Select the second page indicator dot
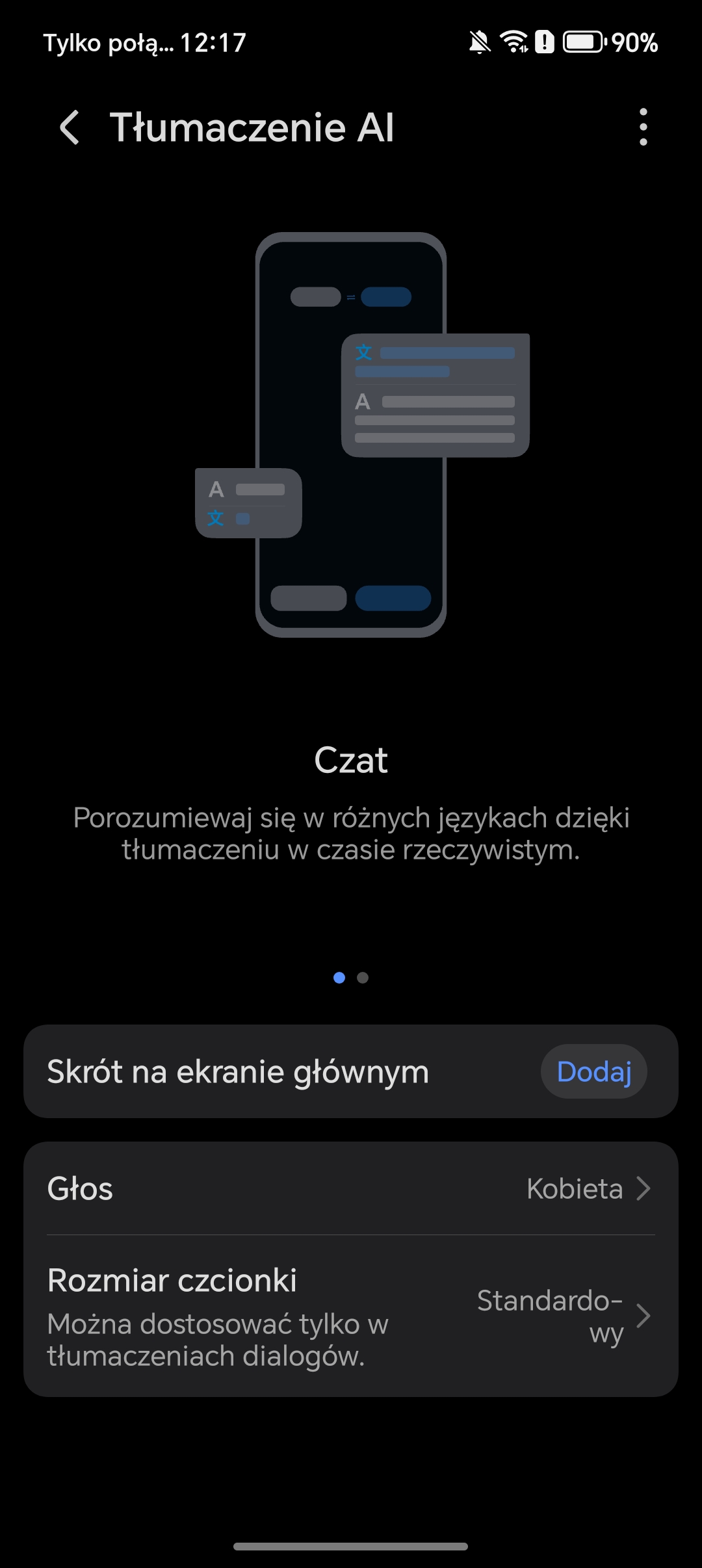The height and width of the screenshot is (1568, 702). 363,978
